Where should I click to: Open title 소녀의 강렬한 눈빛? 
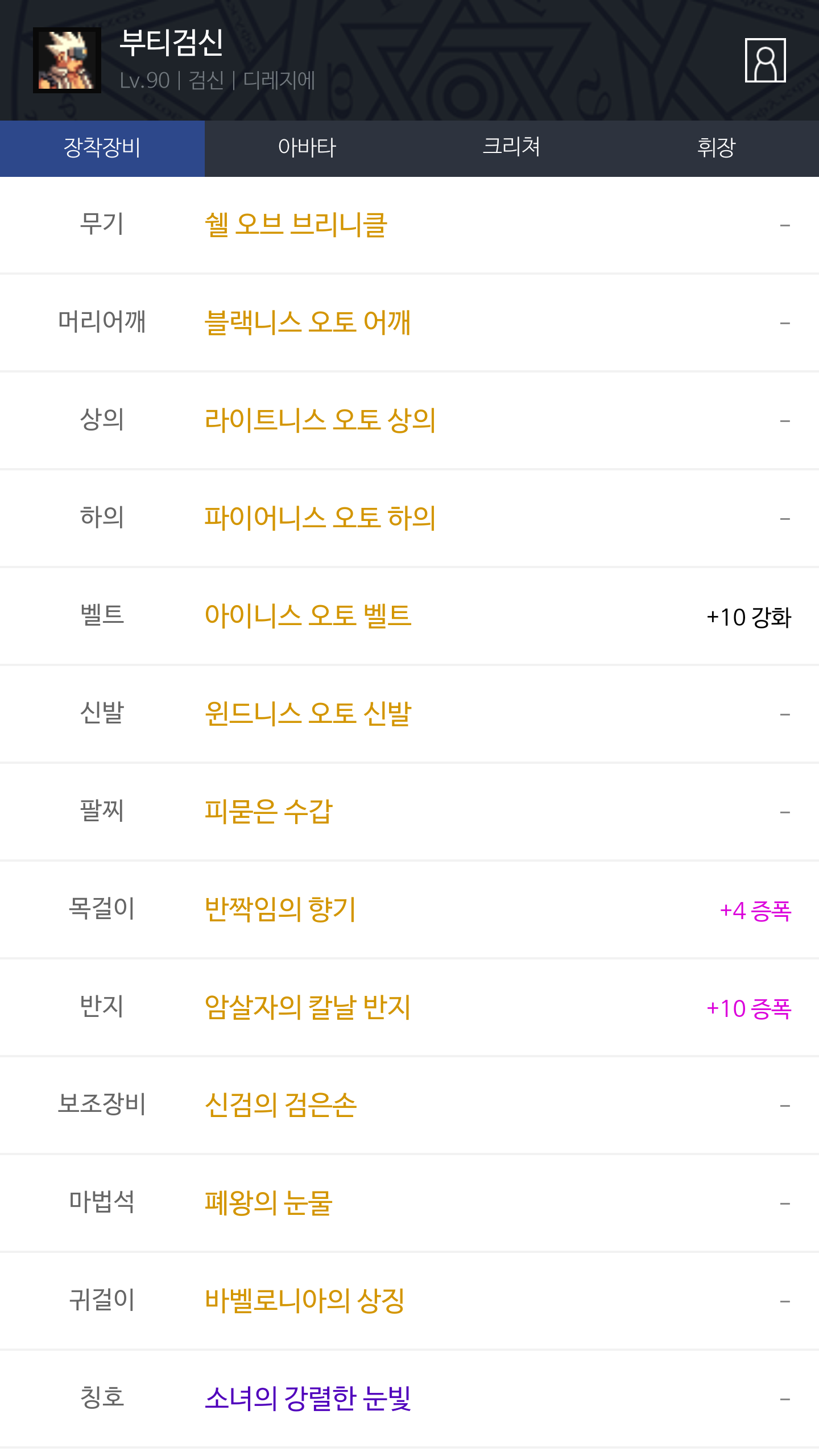pos(308,1399)
